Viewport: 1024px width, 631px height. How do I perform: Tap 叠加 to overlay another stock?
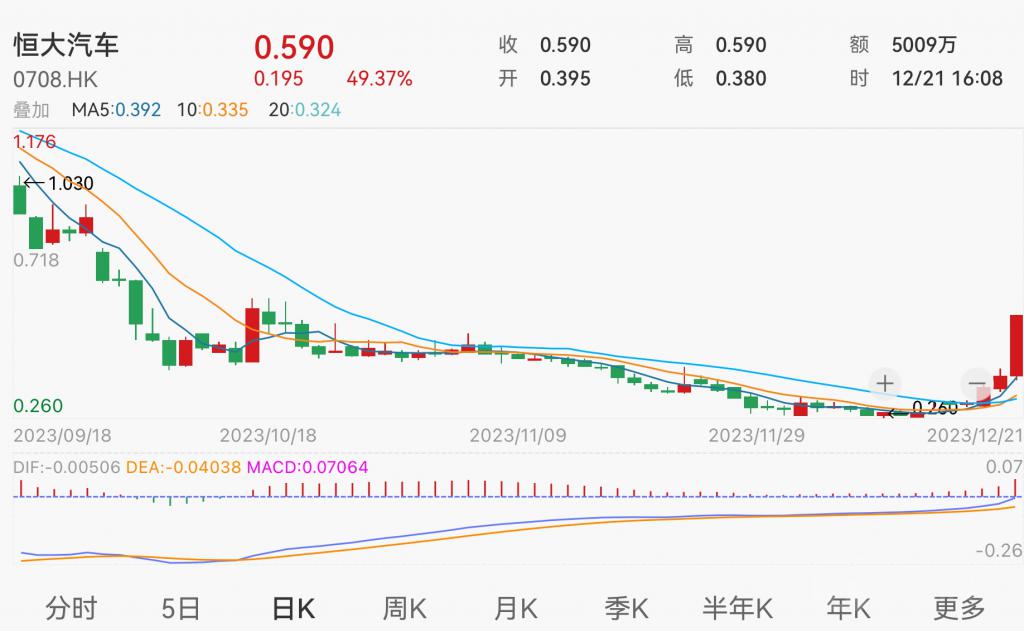click(31, 110)
